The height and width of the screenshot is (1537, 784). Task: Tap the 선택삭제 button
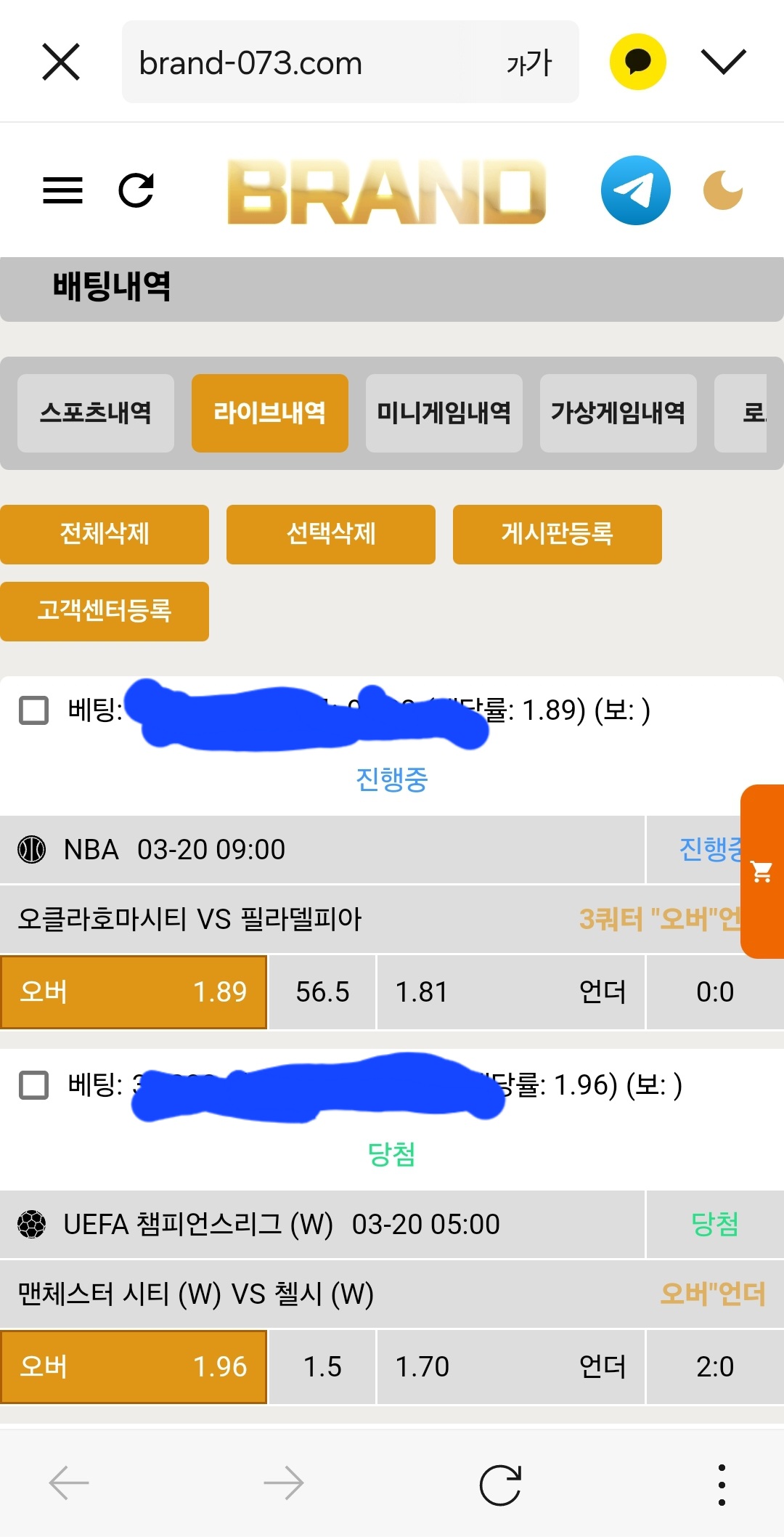click(x=331, y=535)
